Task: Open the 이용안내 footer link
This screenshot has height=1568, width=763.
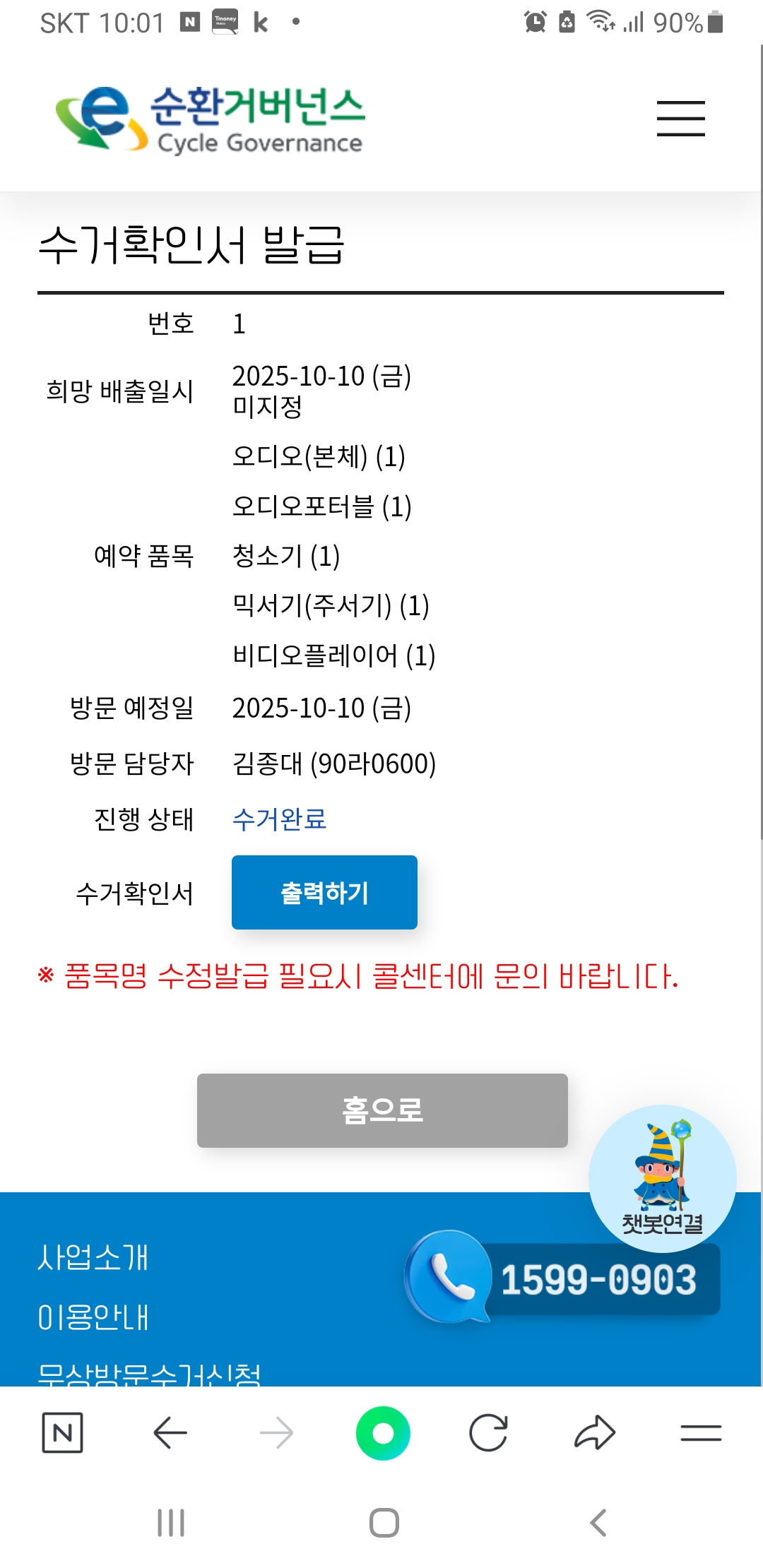Action: tap(93, 1317)
